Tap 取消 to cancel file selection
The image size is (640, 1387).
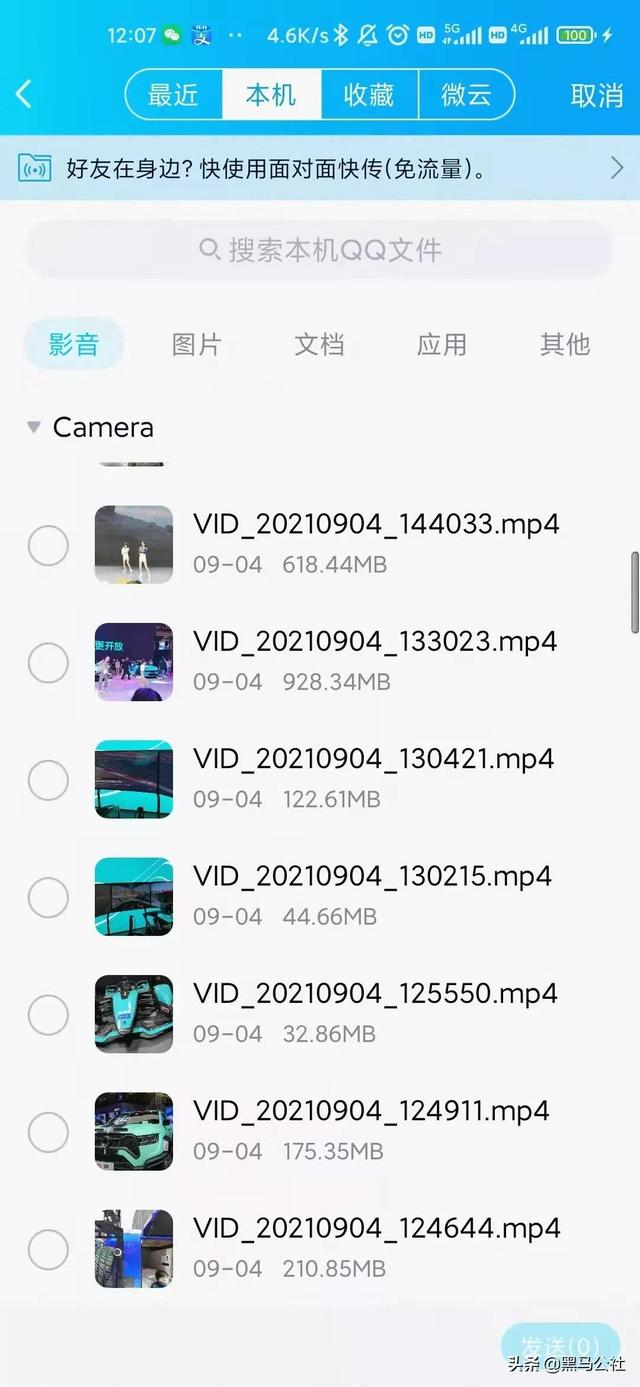click(597, 95)
